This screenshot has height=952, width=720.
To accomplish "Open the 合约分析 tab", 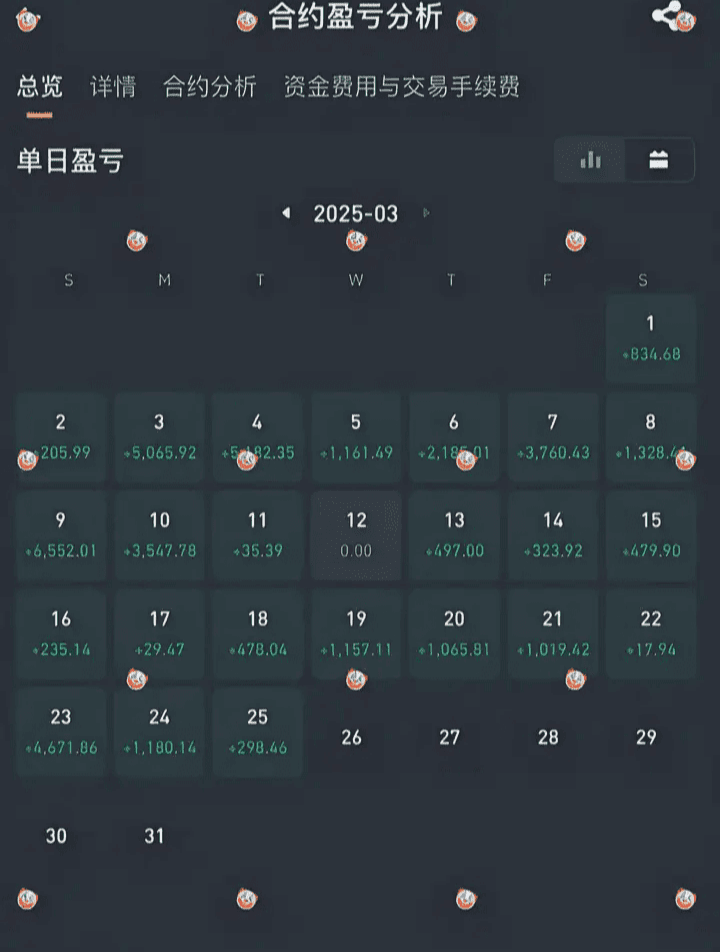I will (210, 86).
